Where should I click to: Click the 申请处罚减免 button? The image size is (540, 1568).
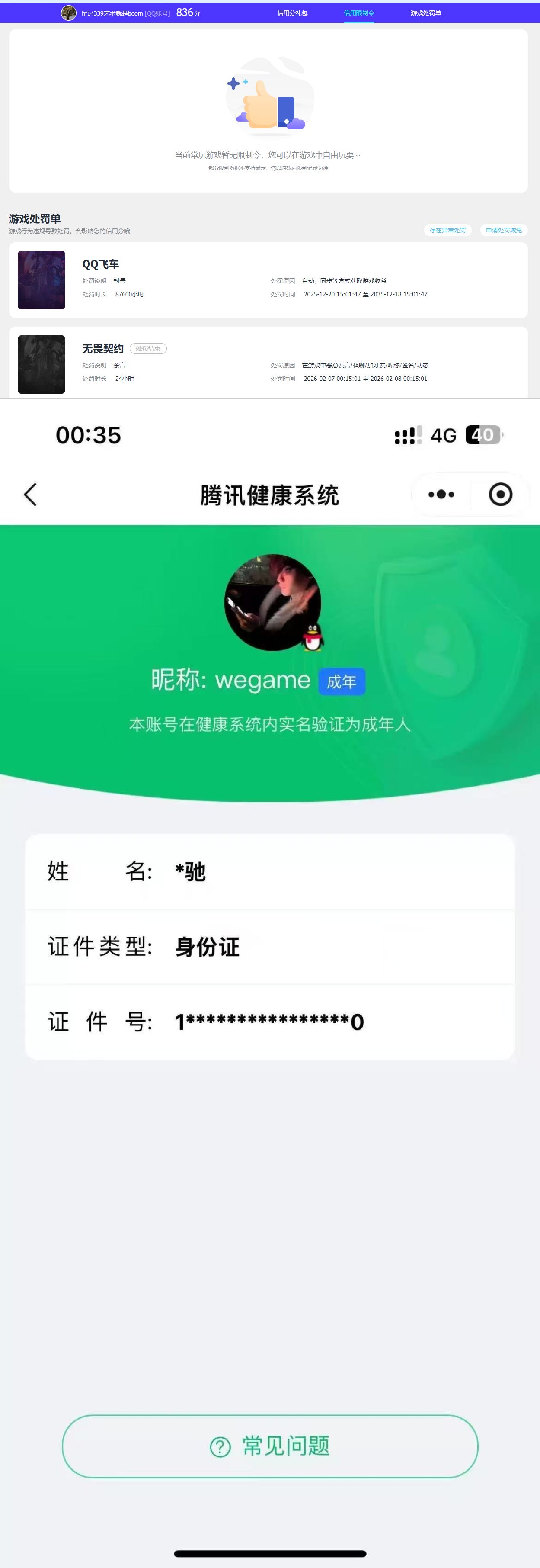[505, 231]
